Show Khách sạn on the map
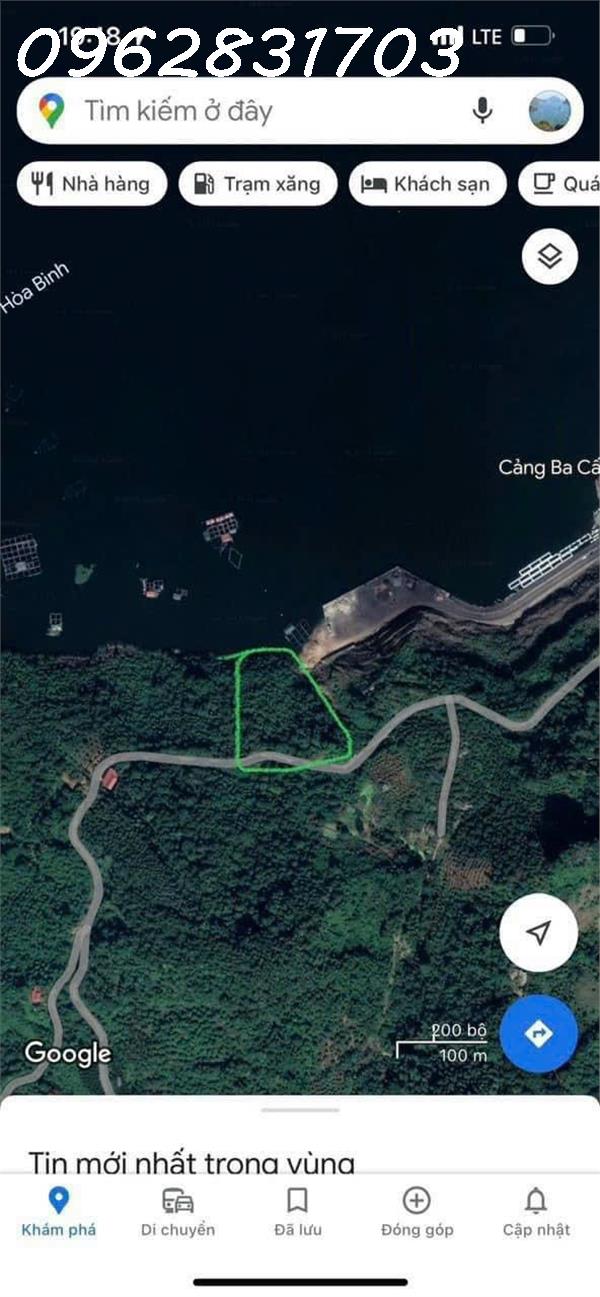The width and height of the screenshot is (600, 1297). 426,184
